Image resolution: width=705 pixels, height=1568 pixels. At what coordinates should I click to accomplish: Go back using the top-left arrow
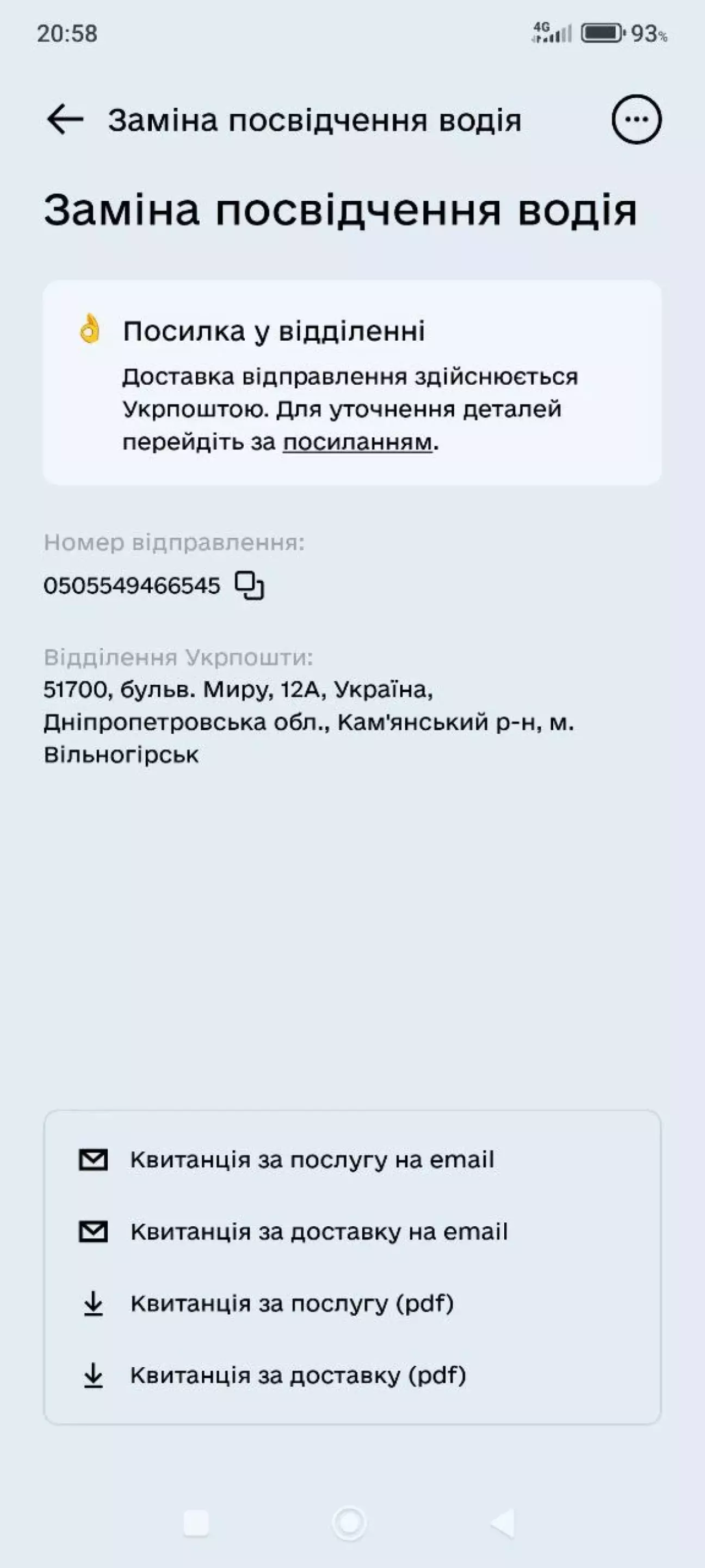pyautogui.click(x=65, y=119)
